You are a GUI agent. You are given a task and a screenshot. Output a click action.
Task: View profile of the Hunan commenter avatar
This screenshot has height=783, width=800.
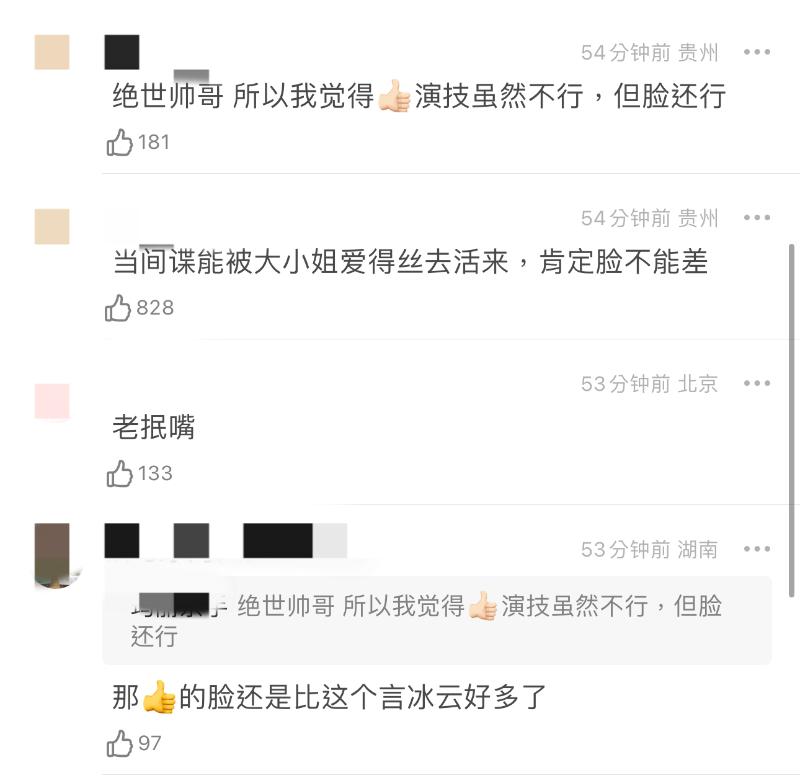pos(52,553)
